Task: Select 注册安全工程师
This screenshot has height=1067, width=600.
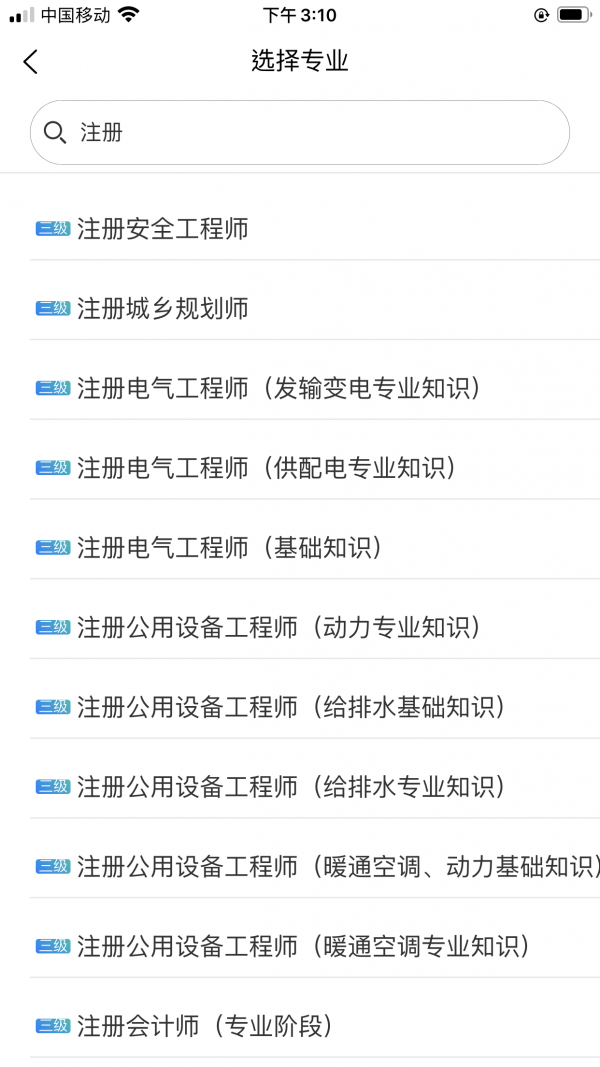Action: 163,229
